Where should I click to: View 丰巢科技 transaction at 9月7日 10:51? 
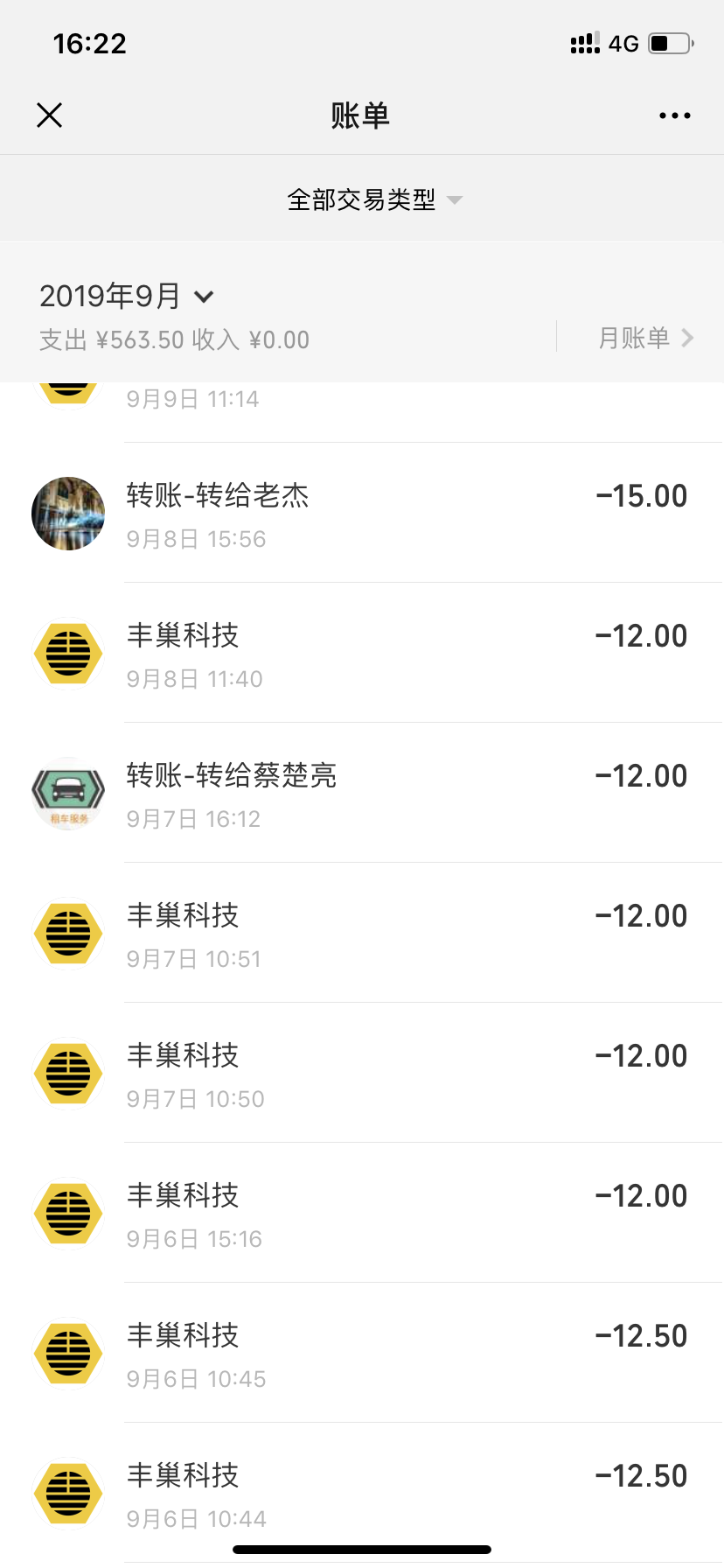click(362, 934)
